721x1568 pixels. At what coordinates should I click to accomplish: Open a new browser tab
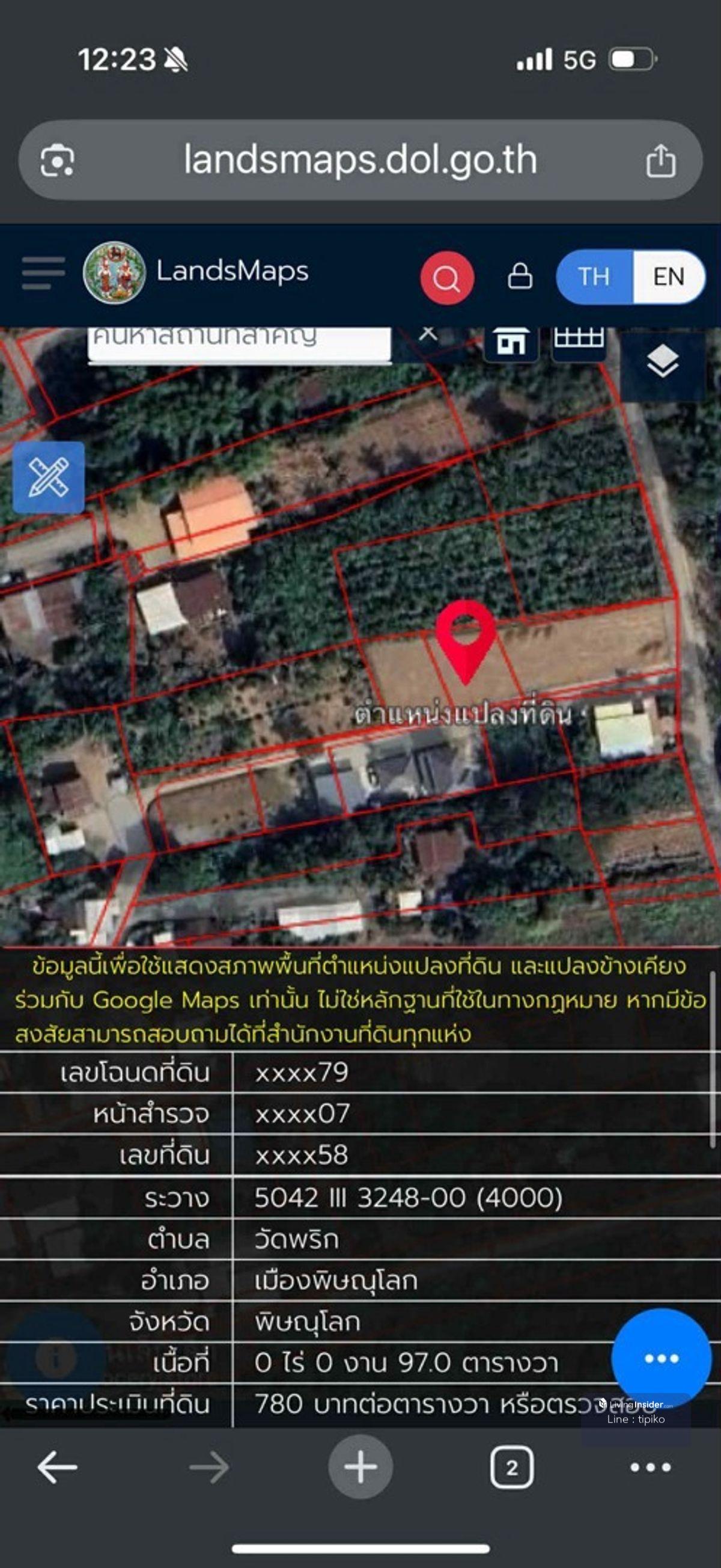click(x=360, y=1467)
